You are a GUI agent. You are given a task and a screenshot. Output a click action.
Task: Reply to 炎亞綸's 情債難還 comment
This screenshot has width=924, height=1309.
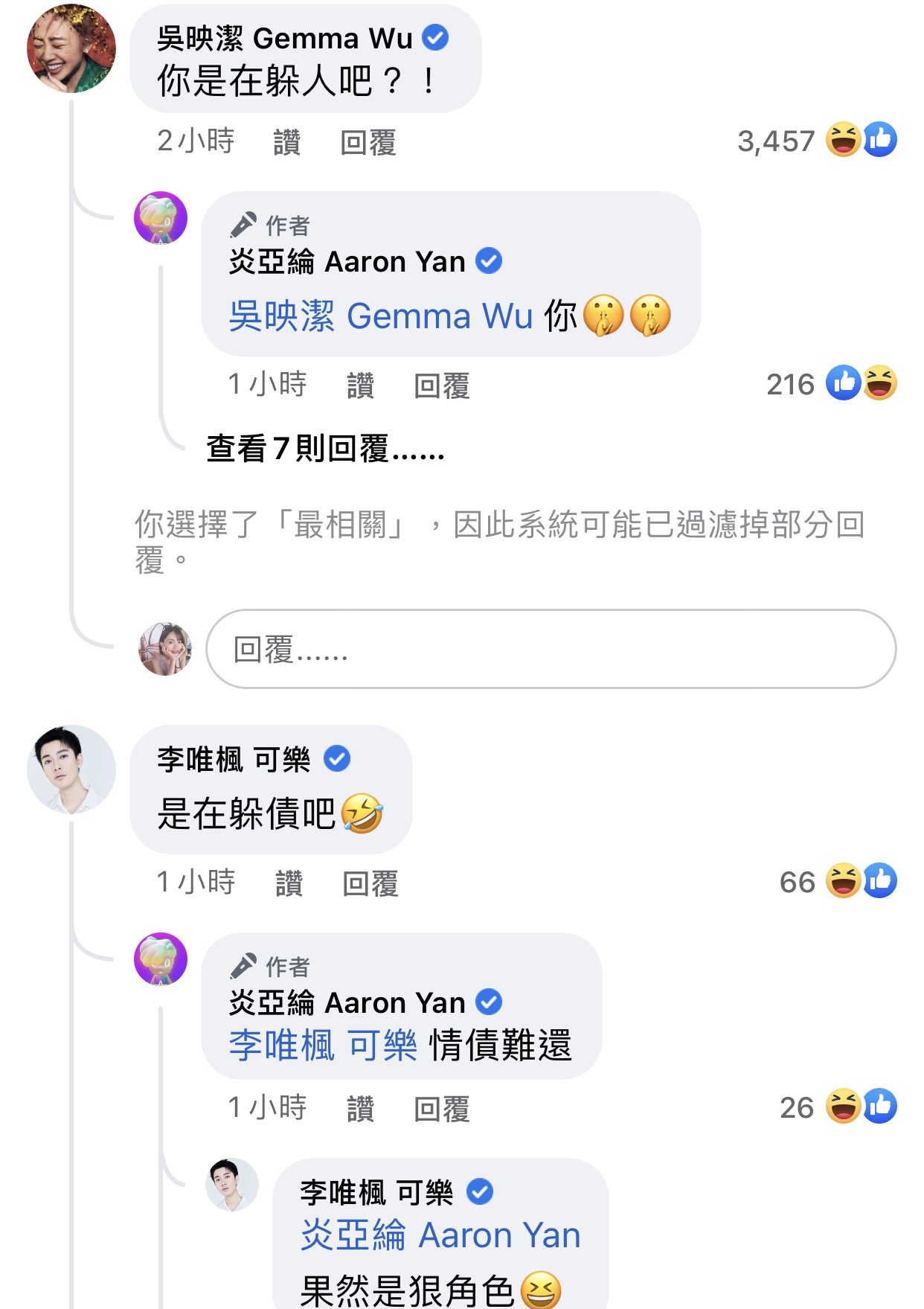coord(441,1108)
